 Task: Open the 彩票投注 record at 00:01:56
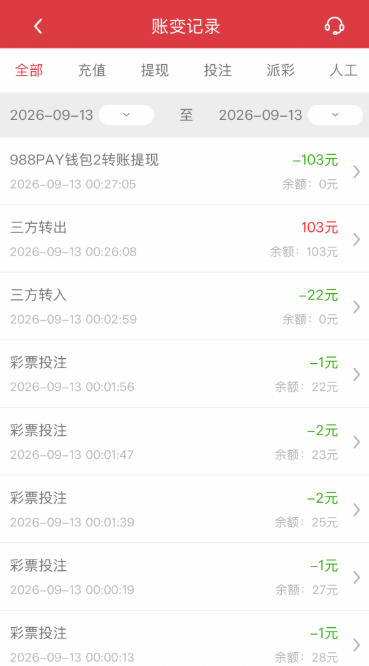click(x=184, y=374)
